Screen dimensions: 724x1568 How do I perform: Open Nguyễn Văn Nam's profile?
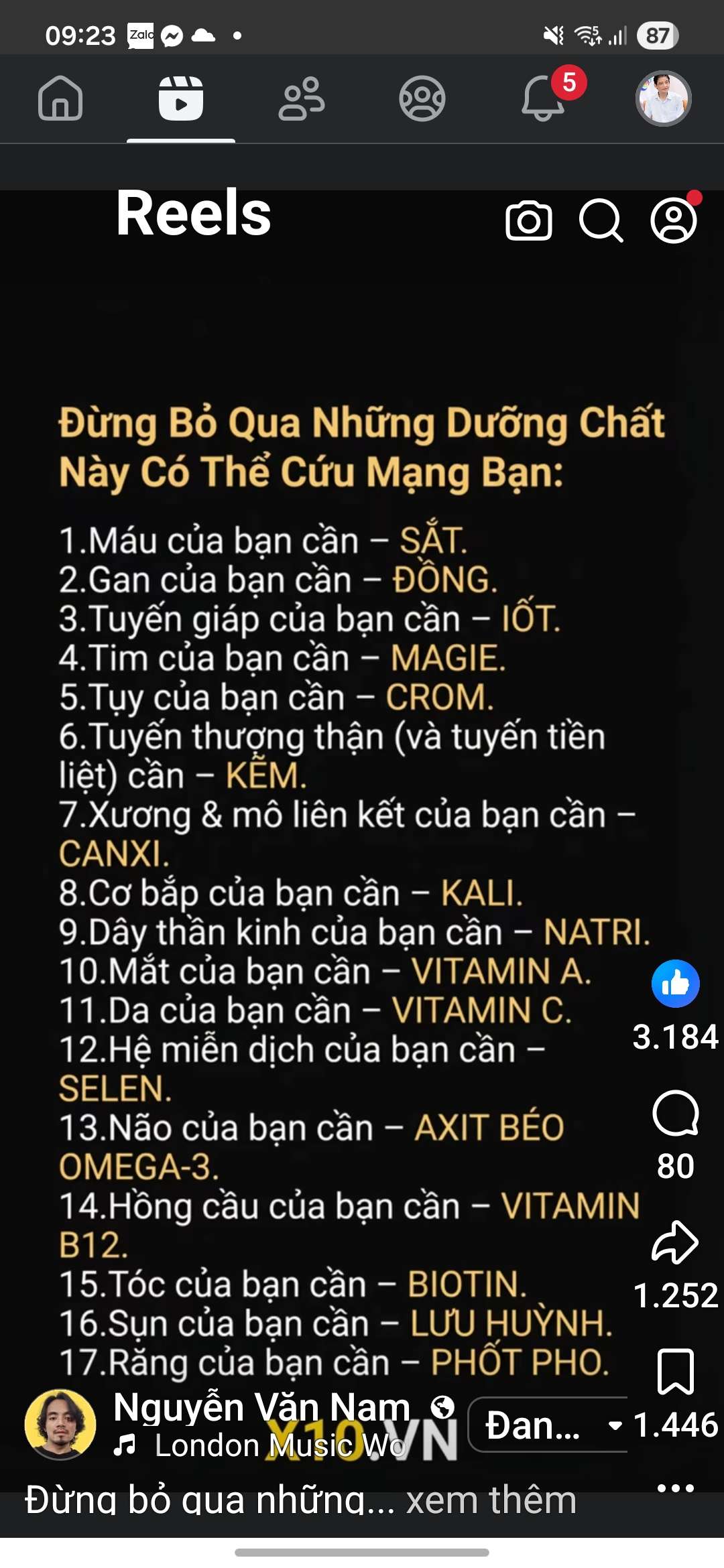(x=261, y=1407)
